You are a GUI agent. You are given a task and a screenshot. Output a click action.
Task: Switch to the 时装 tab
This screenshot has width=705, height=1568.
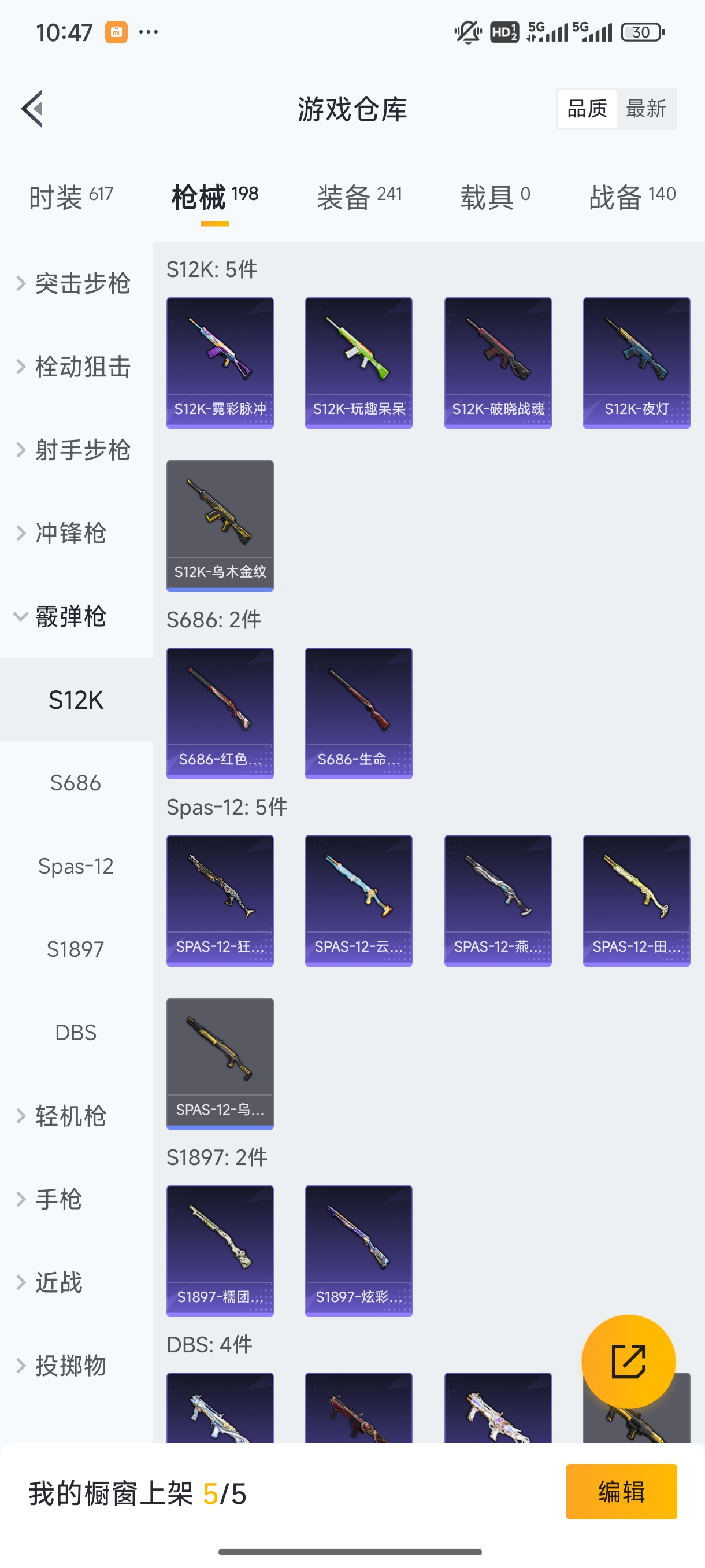tap(70, 197)
